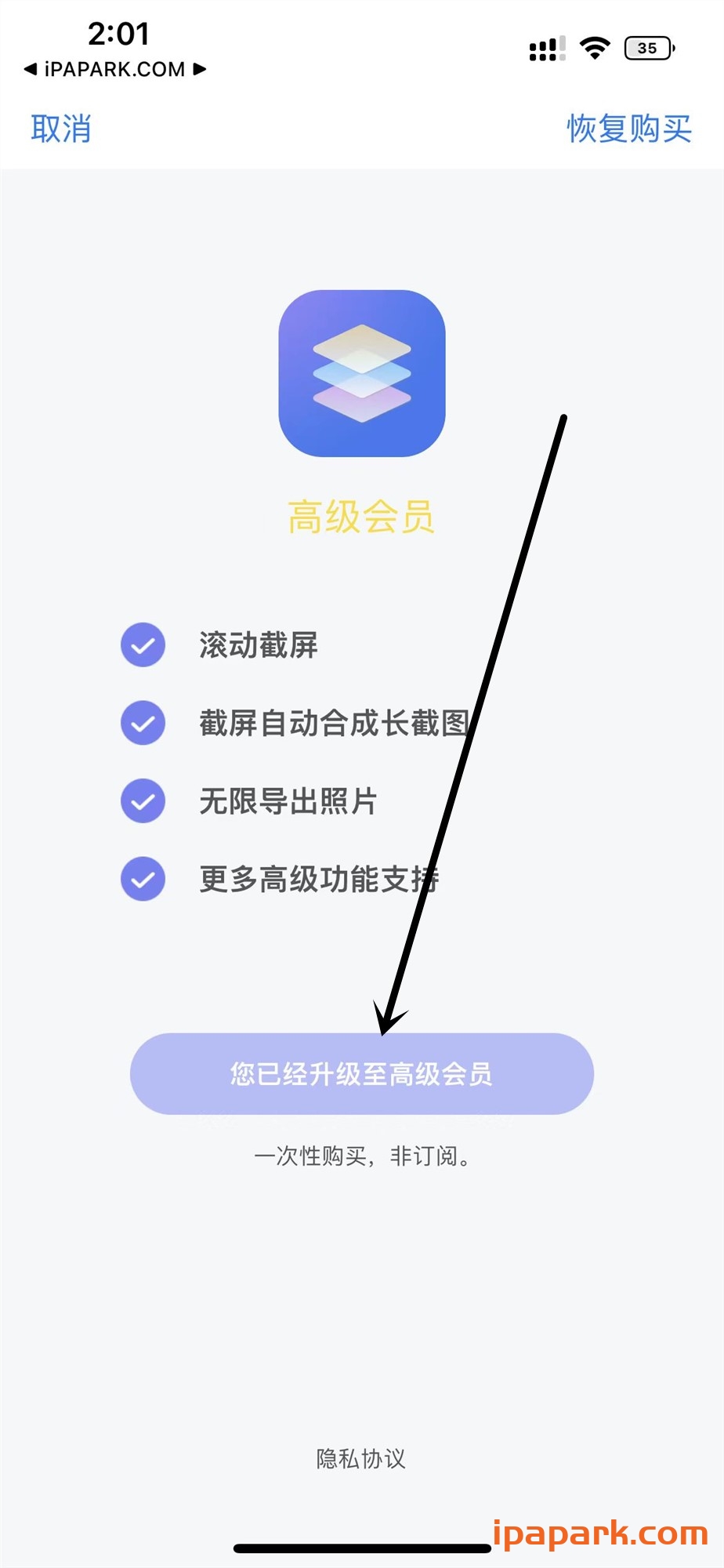The width and height of the screenshot is (724, 1568).
Task: Tap 恢复购买 to restore purchases
Action: point(628,129)
